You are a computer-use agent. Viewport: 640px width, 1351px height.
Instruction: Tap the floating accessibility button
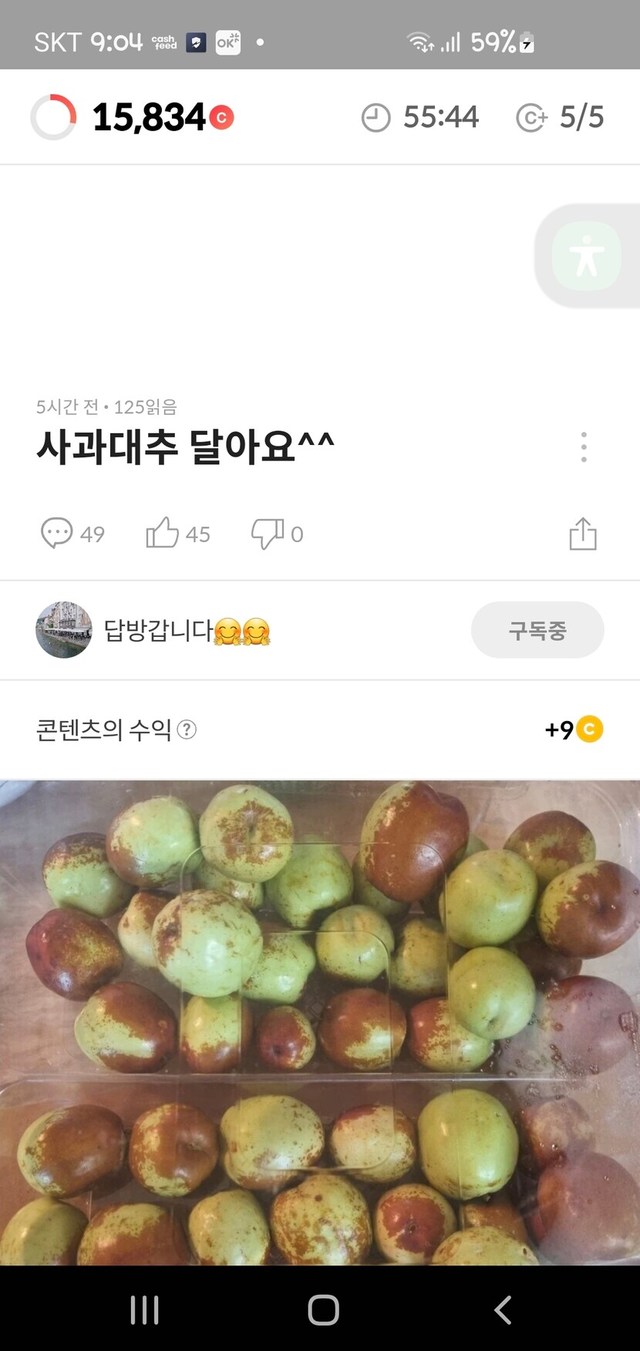coord(586,256)
